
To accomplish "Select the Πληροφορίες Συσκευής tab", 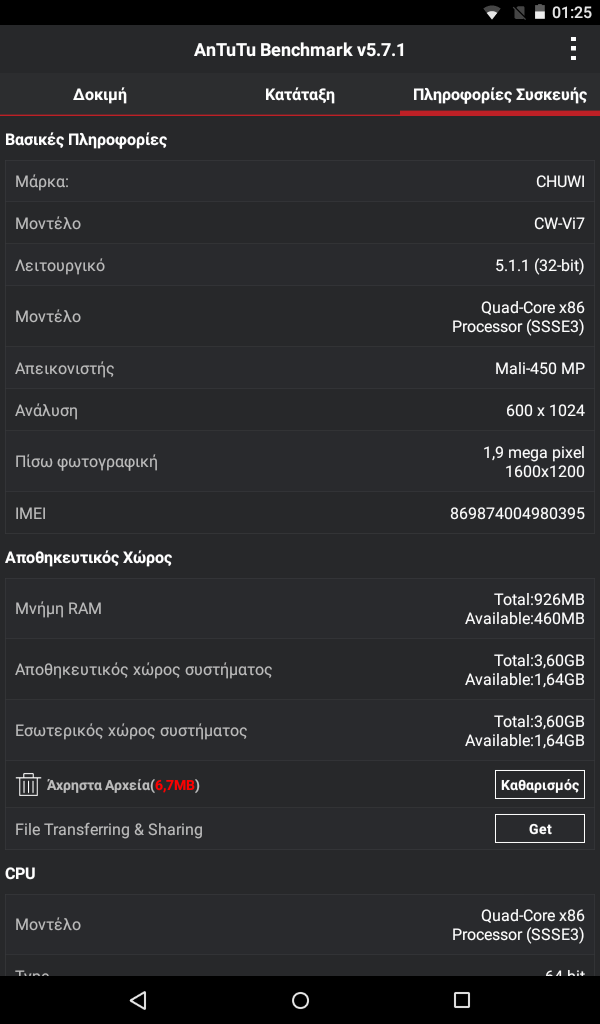I will tap(499, 95).
